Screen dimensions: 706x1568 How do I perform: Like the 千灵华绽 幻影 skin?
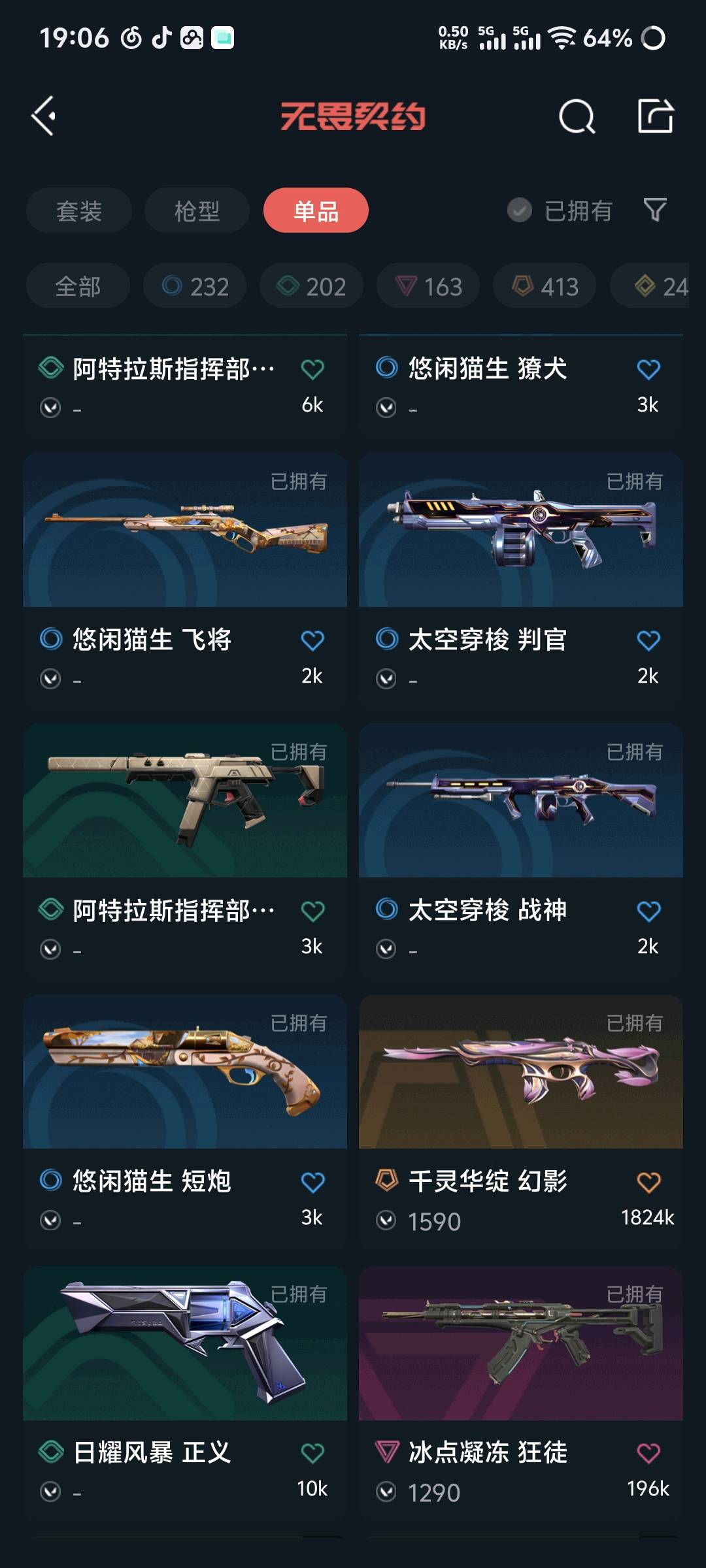point(648,1182)
